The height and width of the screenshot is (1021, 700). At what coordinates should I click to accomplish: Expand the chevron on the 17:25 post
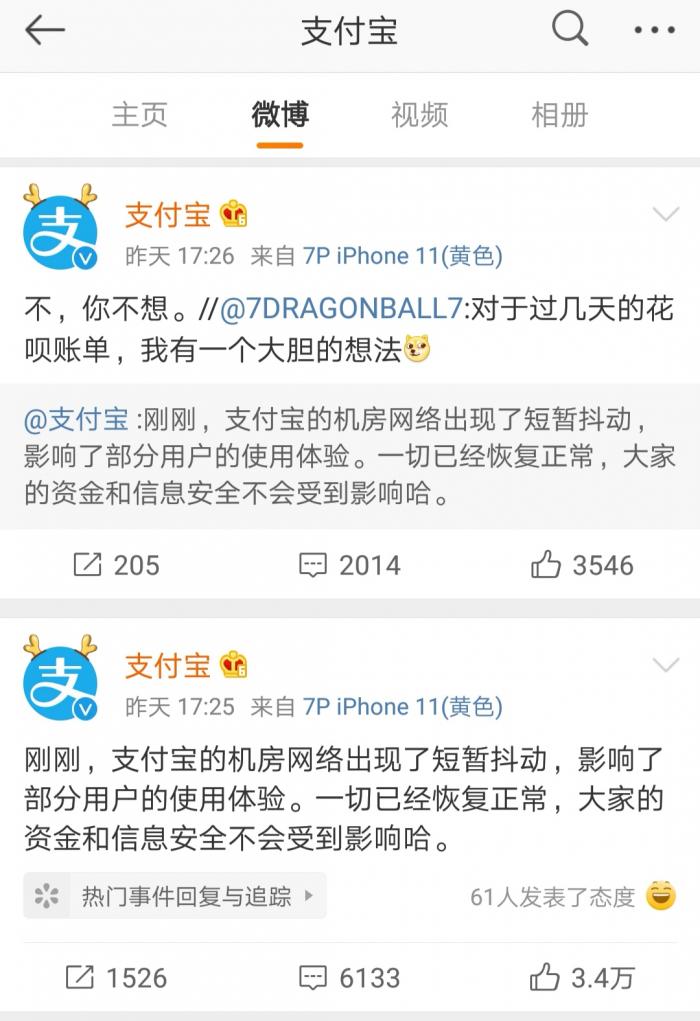coord(665,665)
